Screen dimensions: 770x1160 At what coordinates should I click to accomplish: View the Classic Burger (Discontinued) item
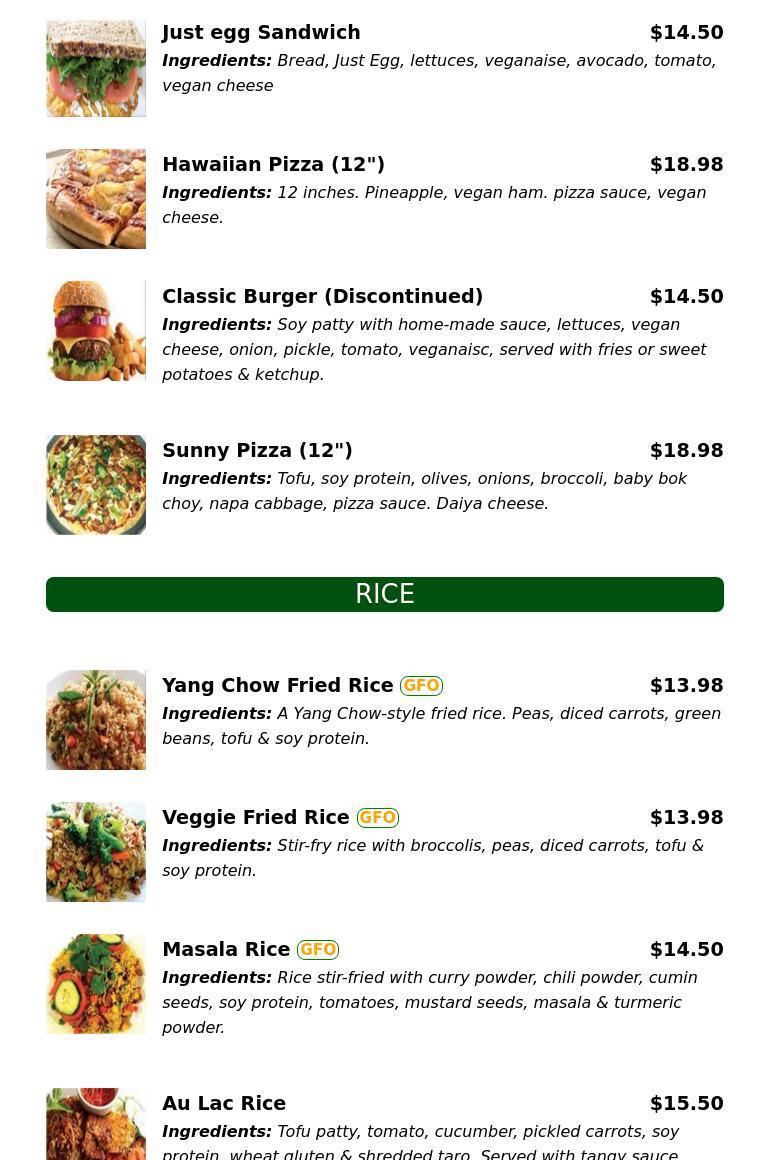(x=322, y=297)
